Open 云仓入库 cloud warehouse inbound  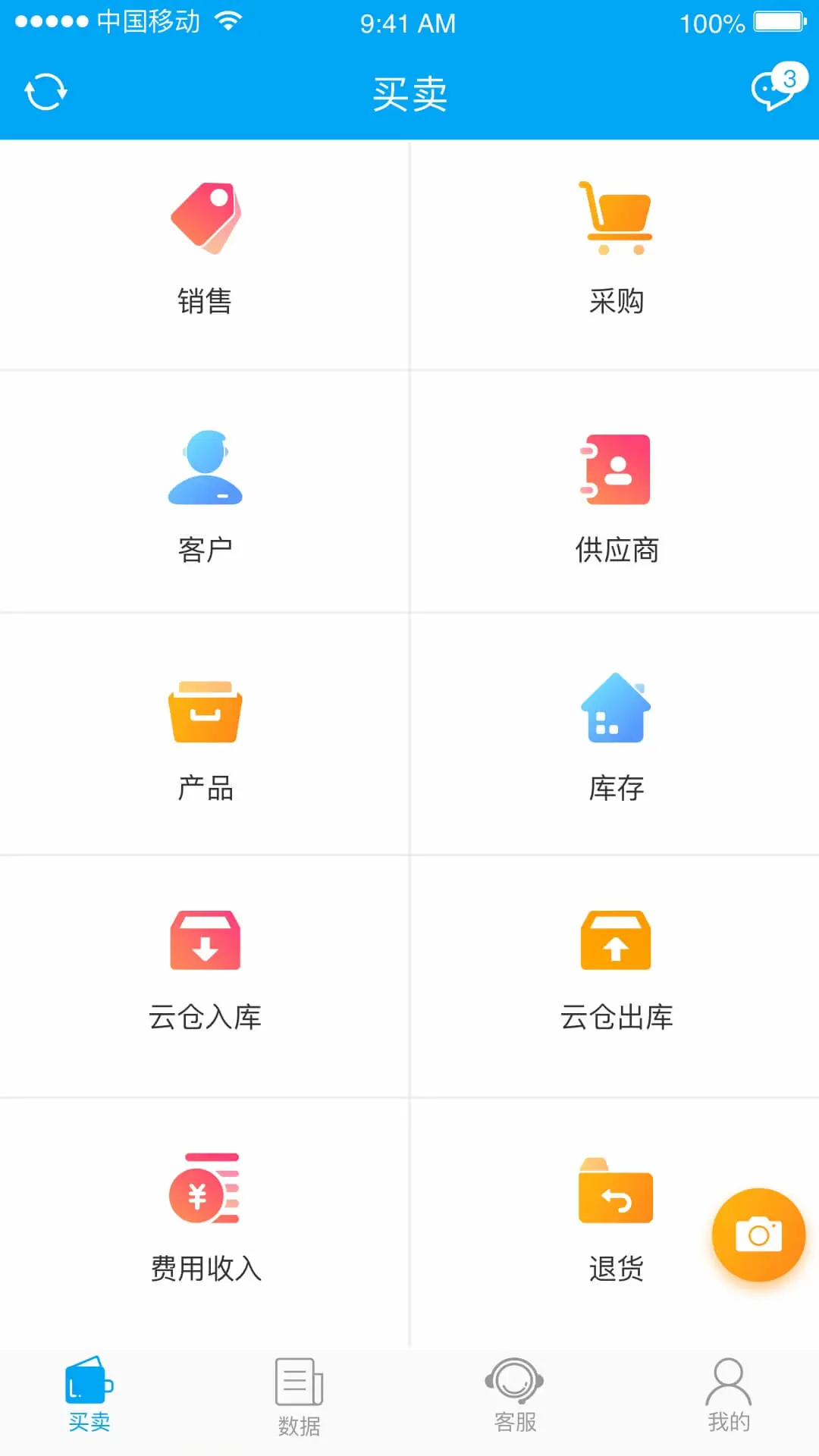[205, 976]
